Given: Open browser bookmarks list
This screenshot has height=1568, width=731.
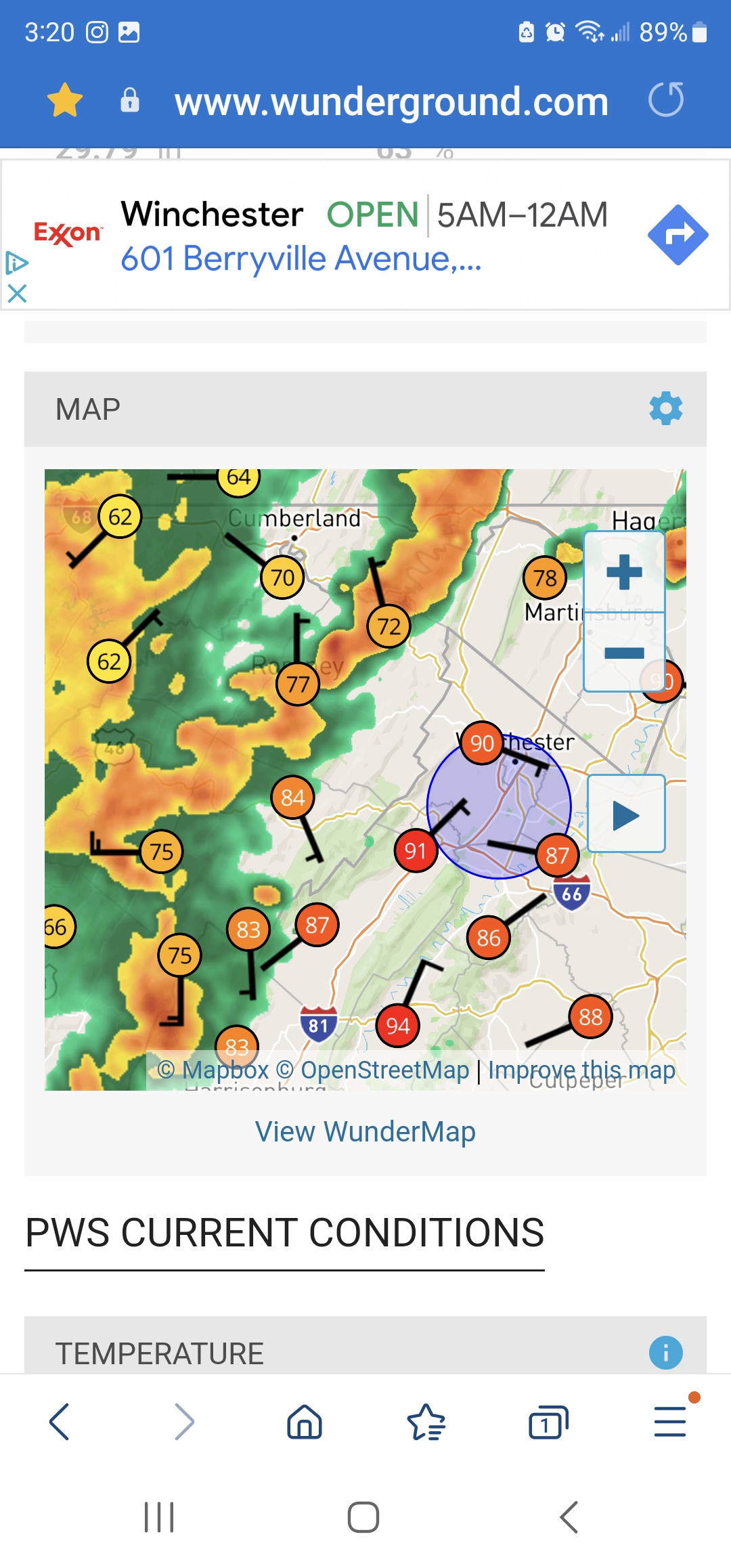Looking at the screenshot, I should (x=426, y=1421).
